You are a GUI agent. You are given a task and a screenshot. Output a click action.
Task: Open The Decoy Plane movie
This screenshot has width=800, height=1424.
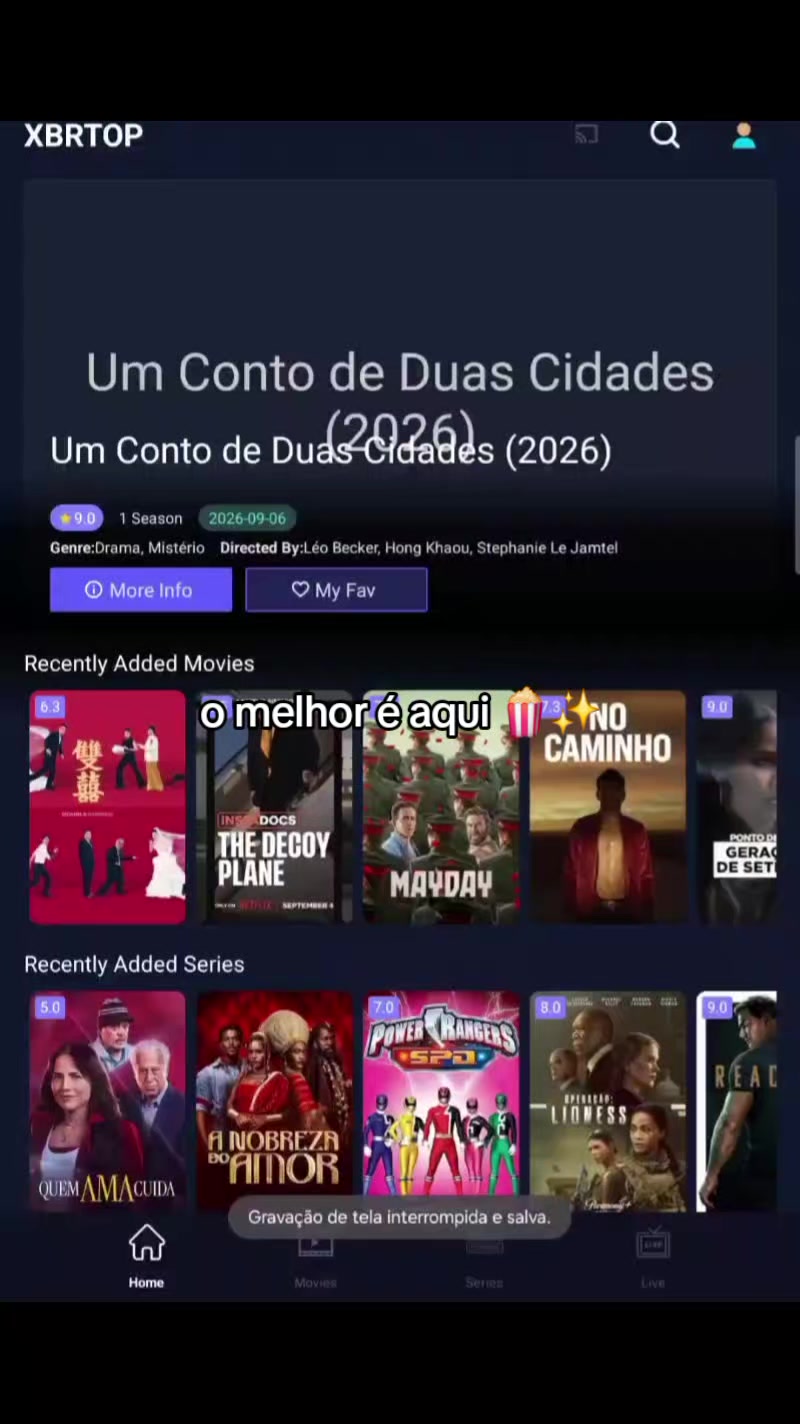pyautogui.click(x=275, y=806)
